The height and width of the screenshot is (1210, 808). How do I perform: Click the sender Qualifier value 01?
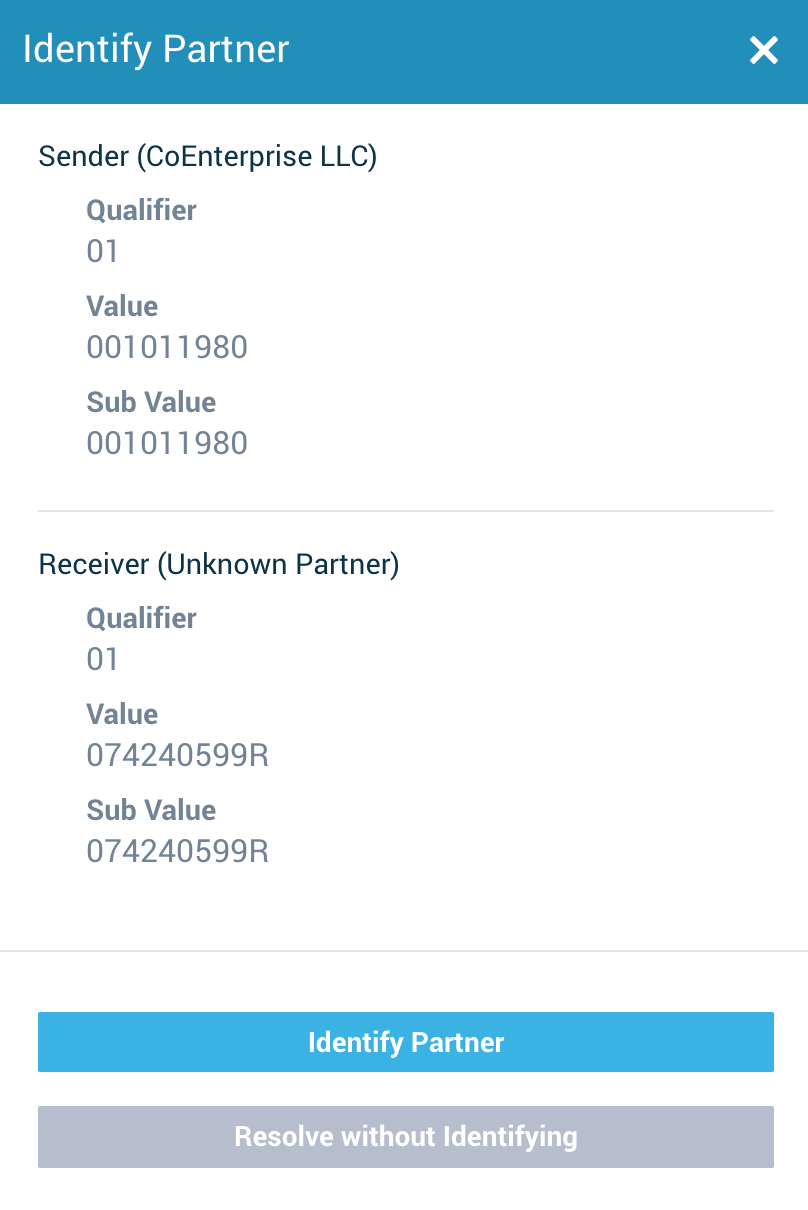click(101, 252)
